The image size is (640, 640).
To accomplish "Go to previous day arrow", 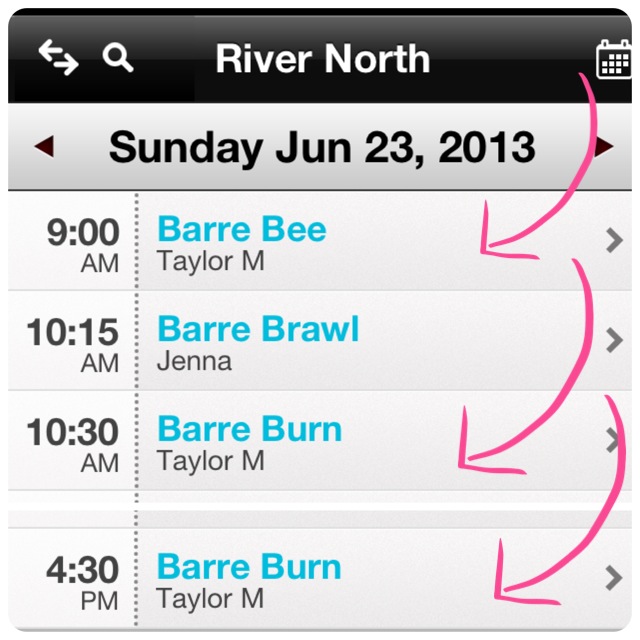I will coord(43,148).
